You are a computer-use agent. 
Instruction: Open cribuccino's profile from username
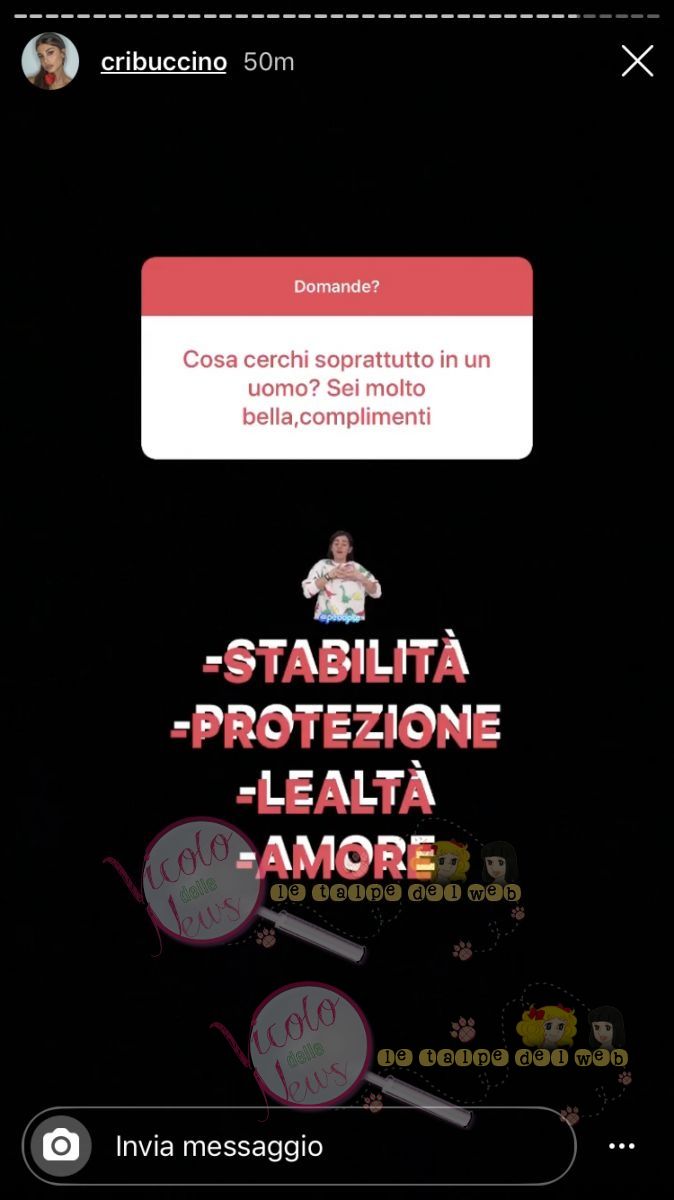pos(164,62)
